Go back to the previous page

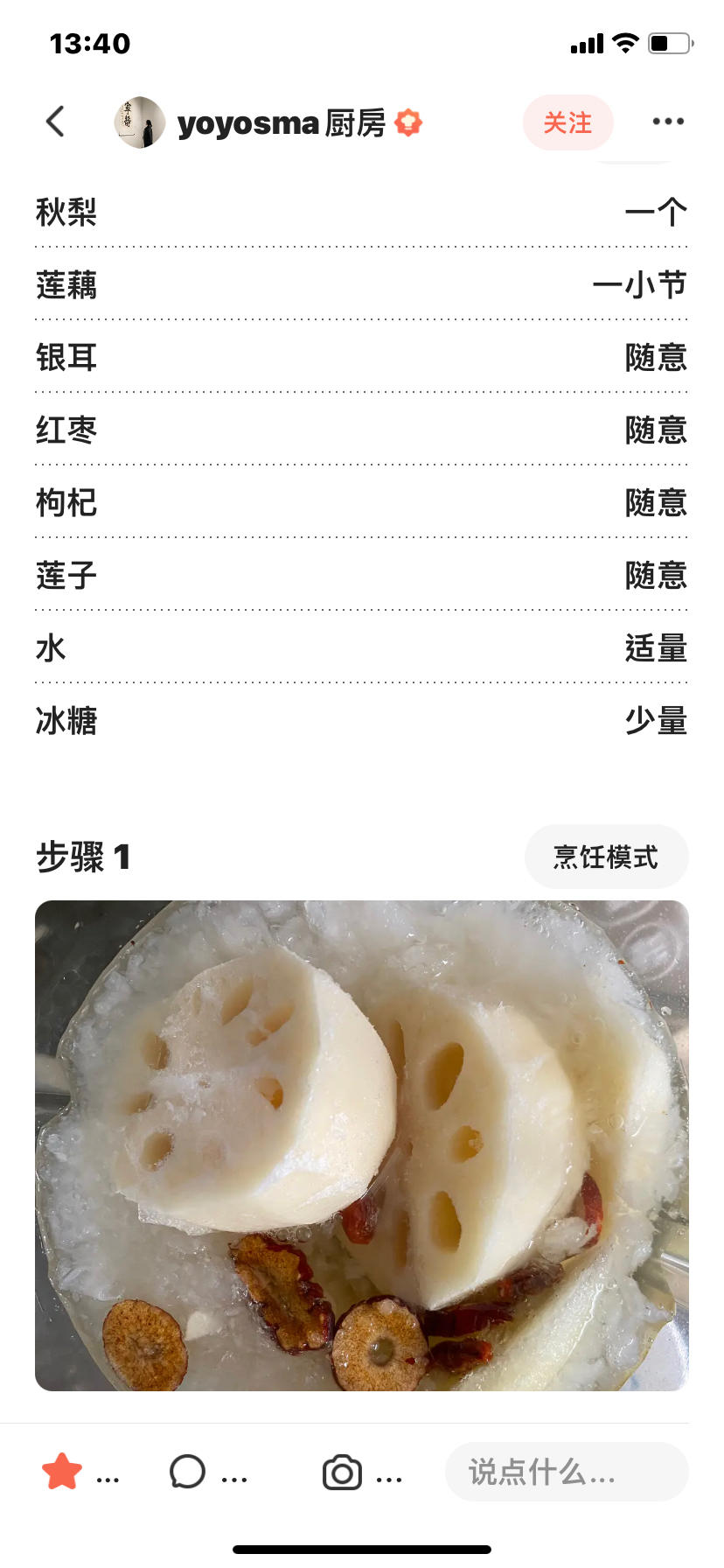56,122
